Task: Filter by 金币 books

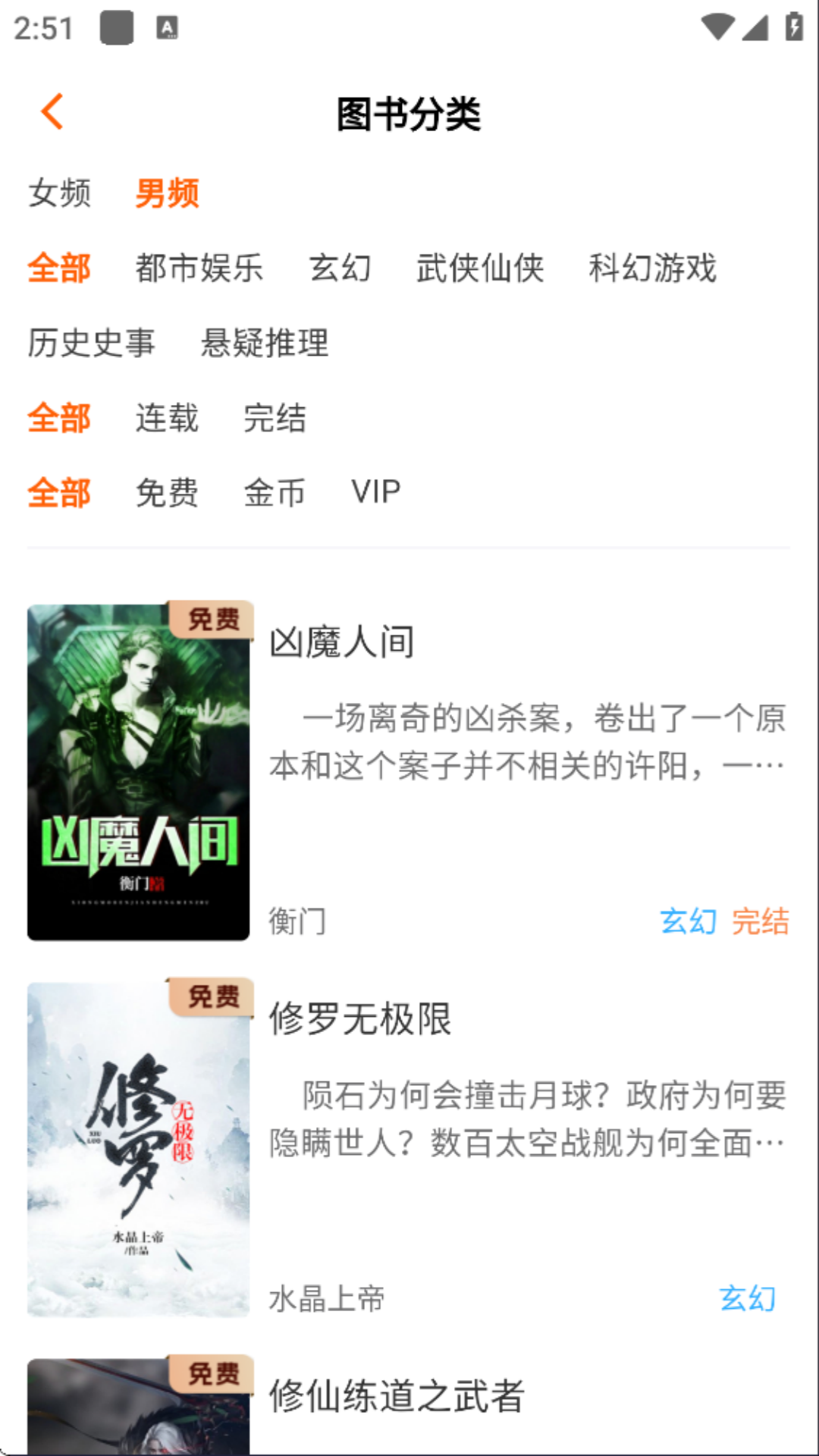Action: (x=275, y=493)
